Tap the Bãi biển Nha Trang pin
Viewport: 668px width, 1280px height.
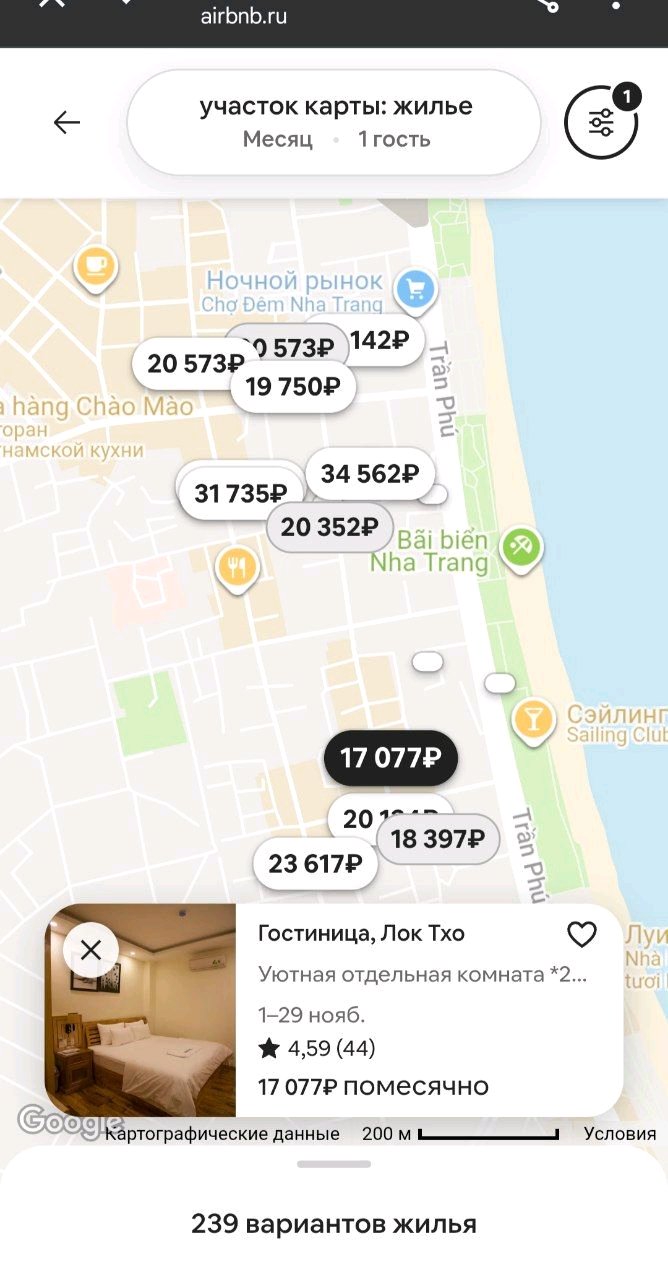pos(521,547)
